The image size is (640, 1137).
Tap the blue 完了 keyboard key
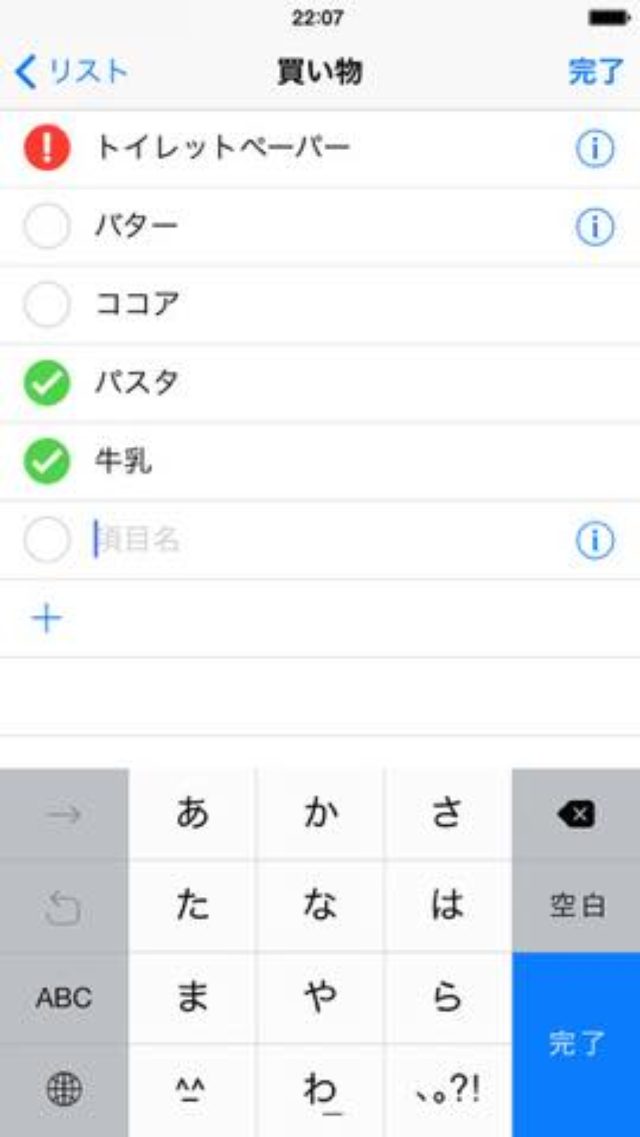tap(576, 1043)
